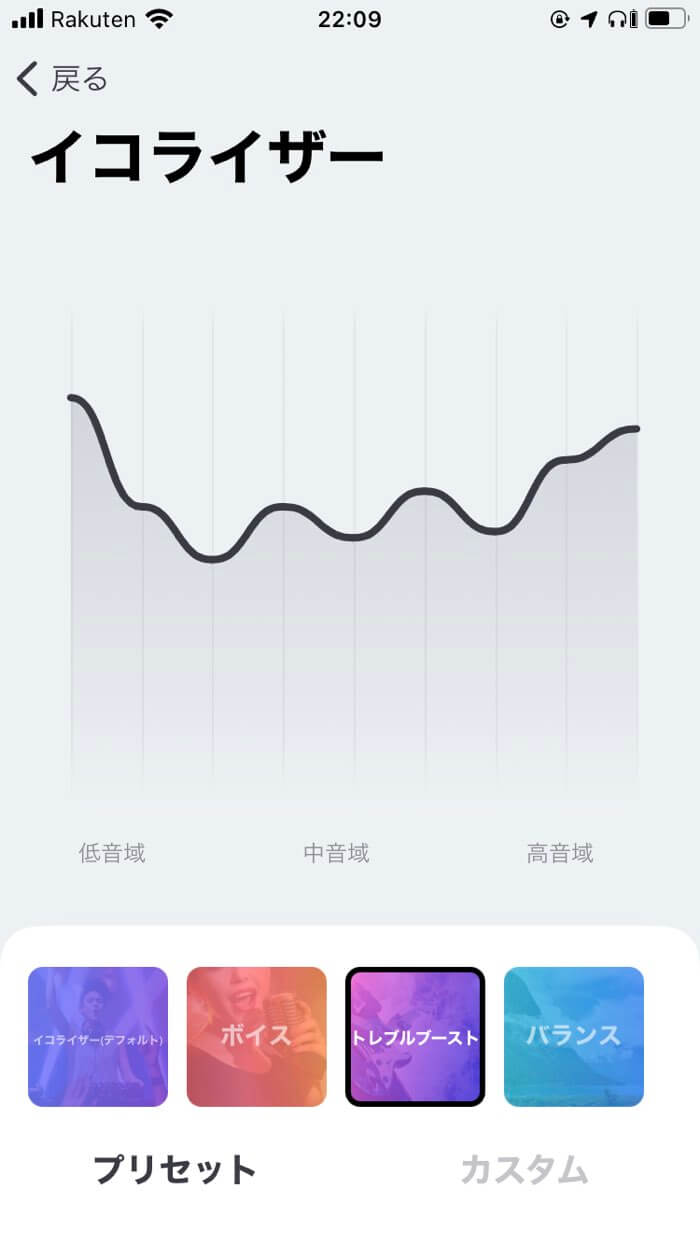Apply the バランス preset

click(x=574, y=1037)
